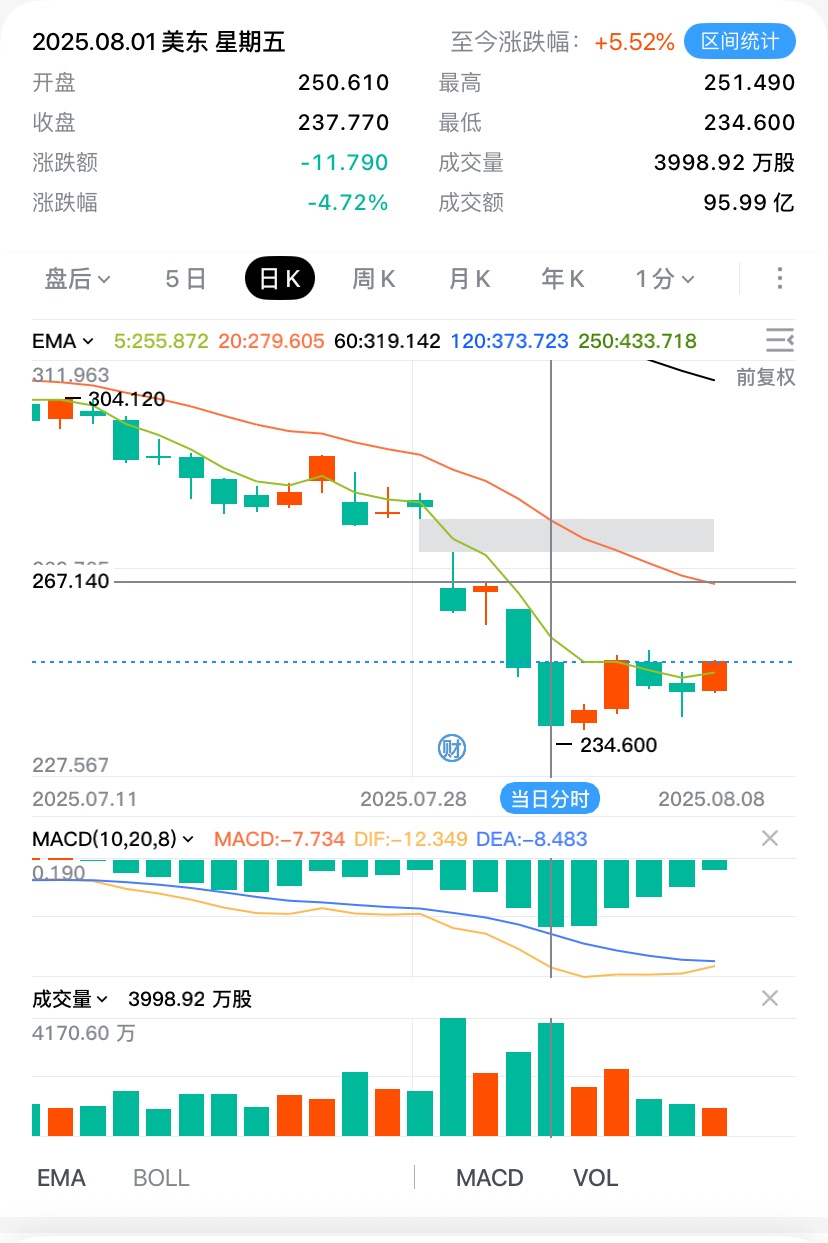Open the 当日分时 intraday view
The height and width of the screenshot is (1243, 828).
pos(550,798)
